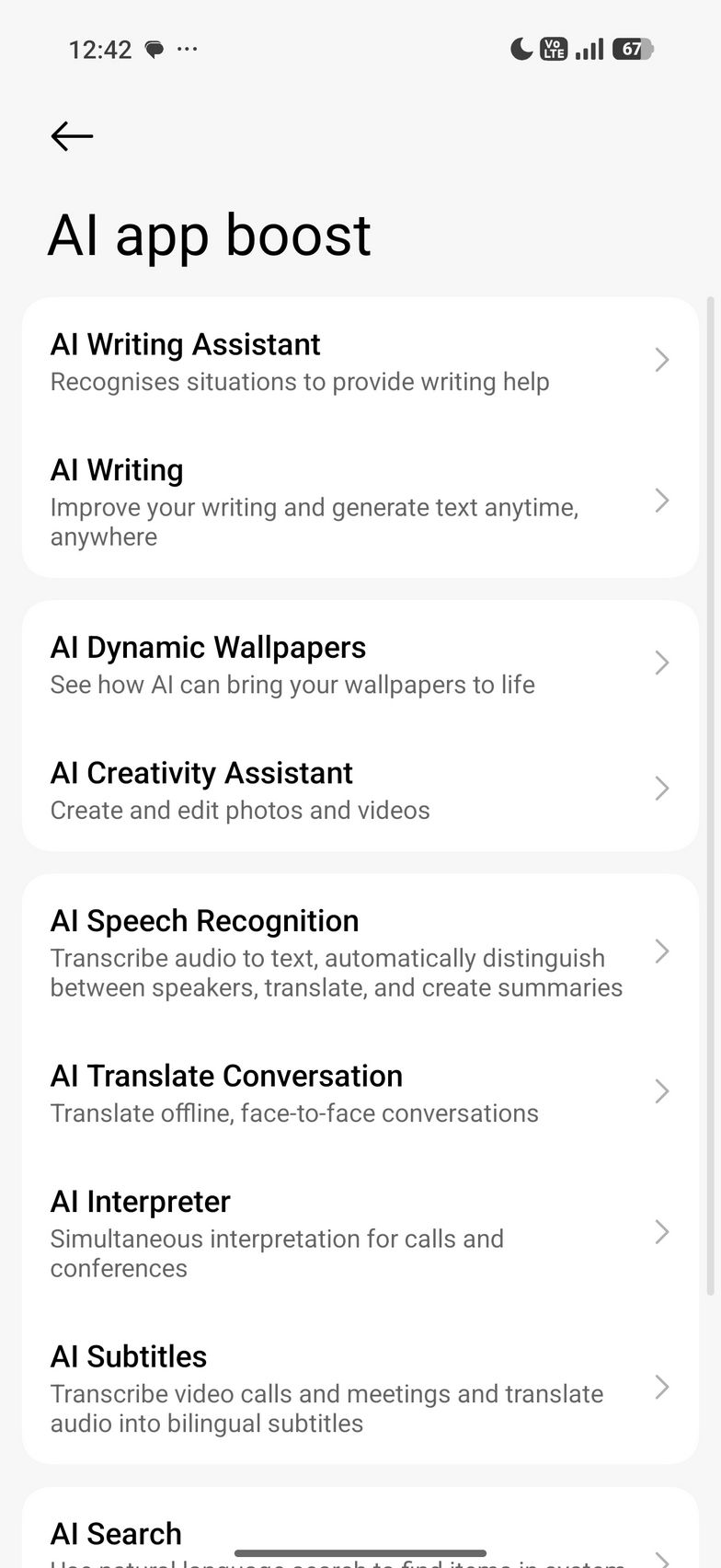Open AI Dynamic Wallpapers
The image size is (721, 1568).
click(x=359, y=663)
